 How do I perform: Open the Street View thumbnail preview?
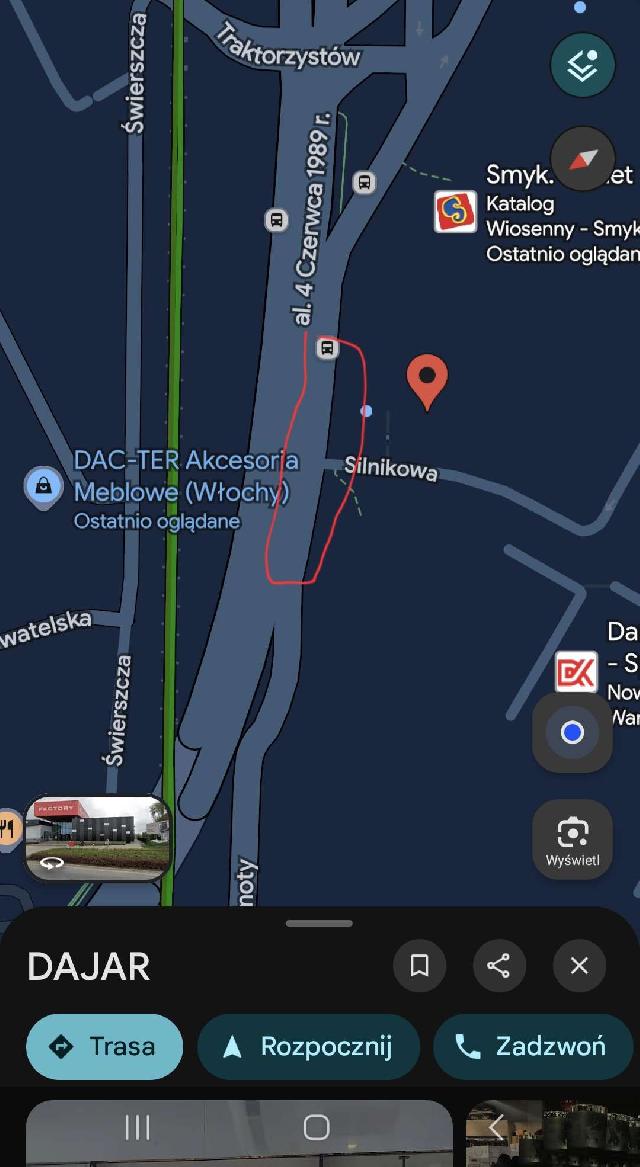pos(98,838)
